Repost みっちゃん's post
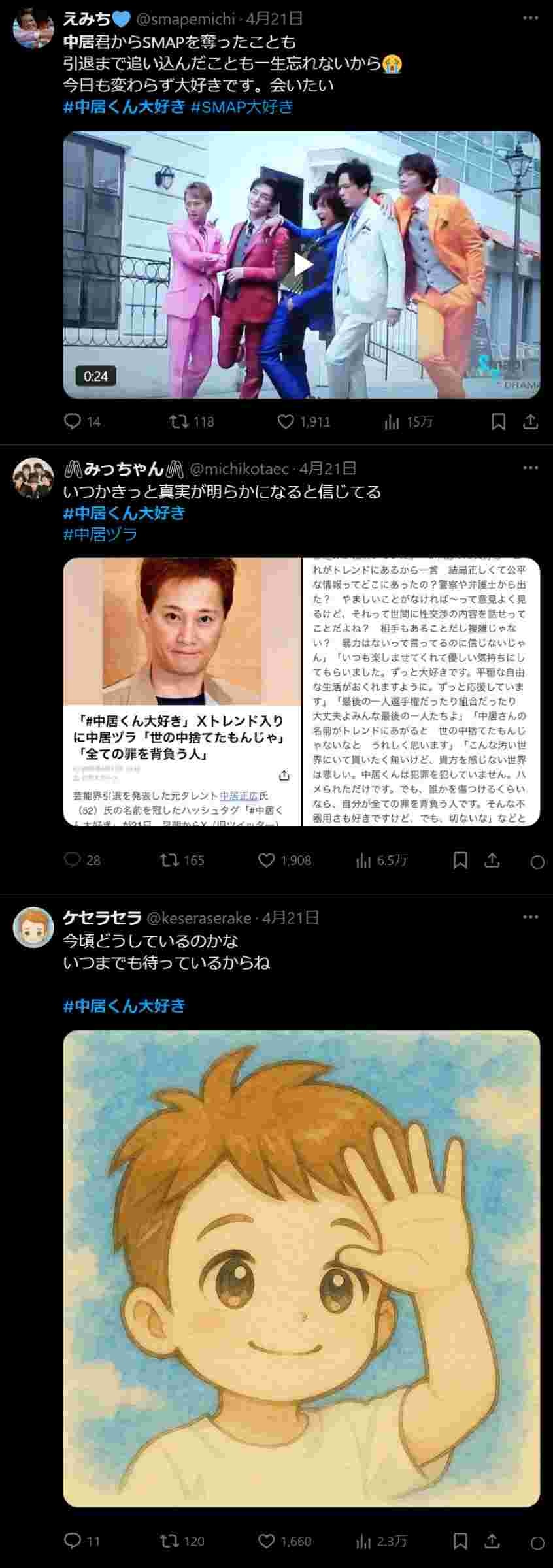The image size is (553, 1568). (x=170, y=860)
